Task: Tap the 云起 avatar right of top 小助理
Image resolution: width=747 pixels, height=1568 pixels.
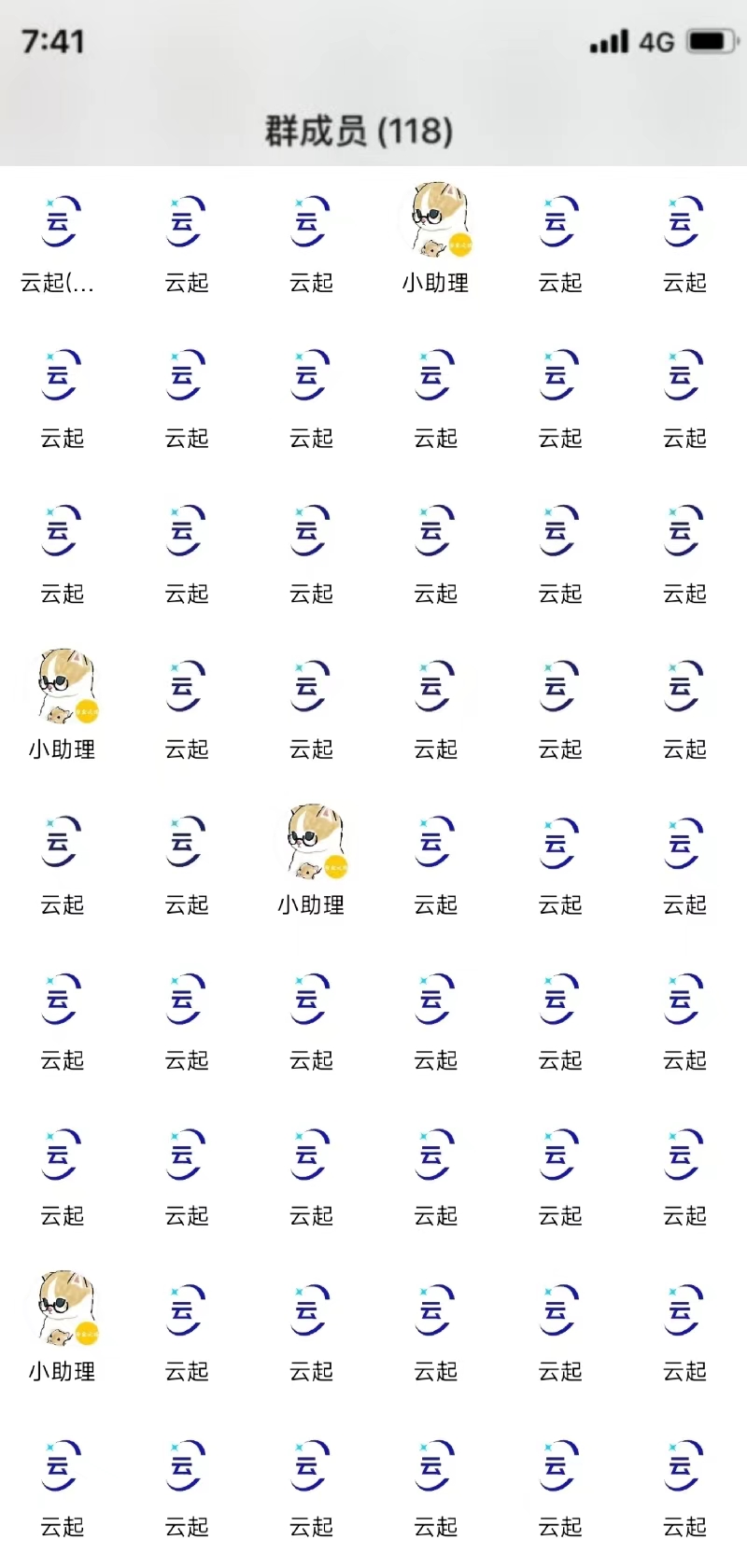Action: point(558,219)
